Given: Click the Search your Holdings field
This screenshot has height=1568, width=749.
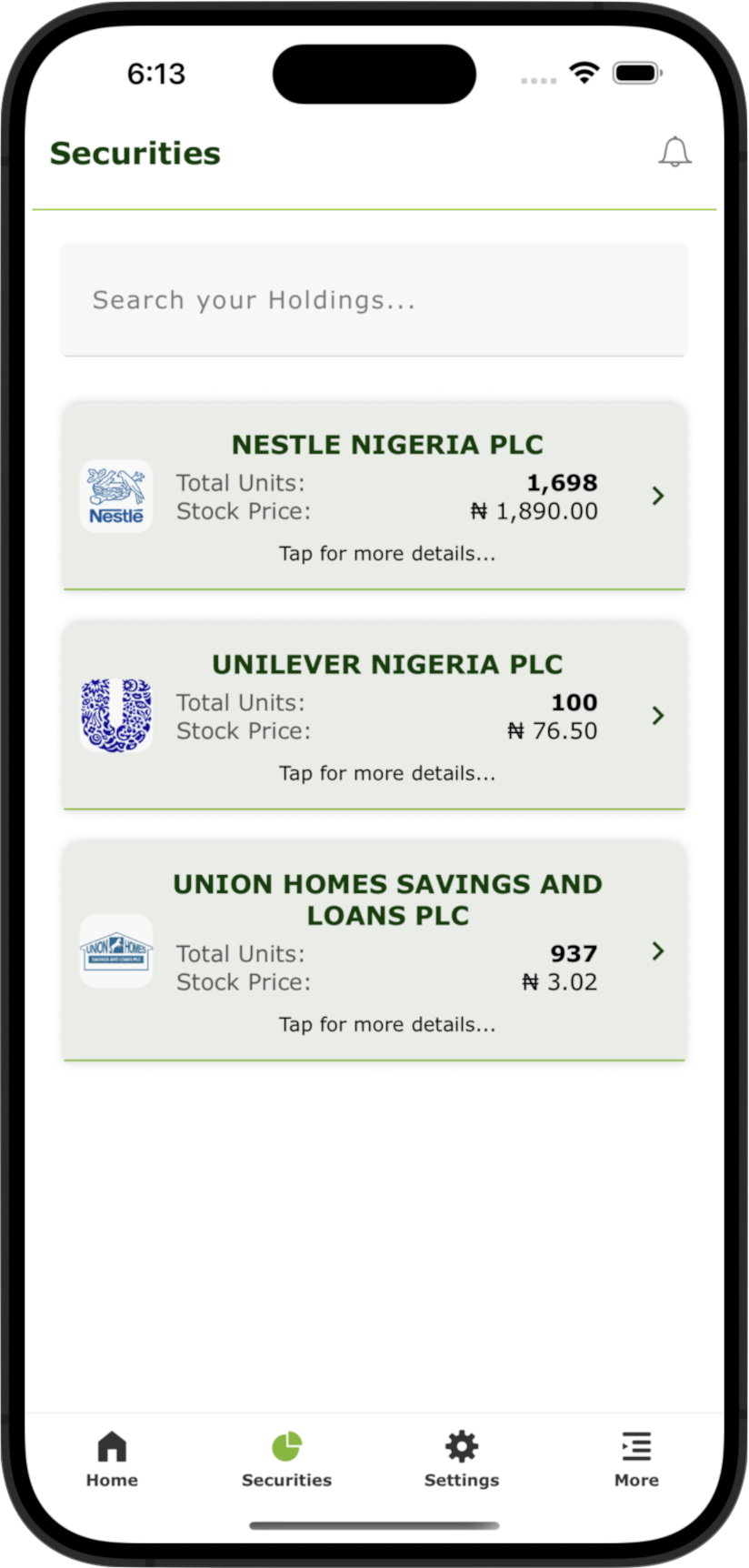Looking at the screenshot, I should [x=374, y=299].
